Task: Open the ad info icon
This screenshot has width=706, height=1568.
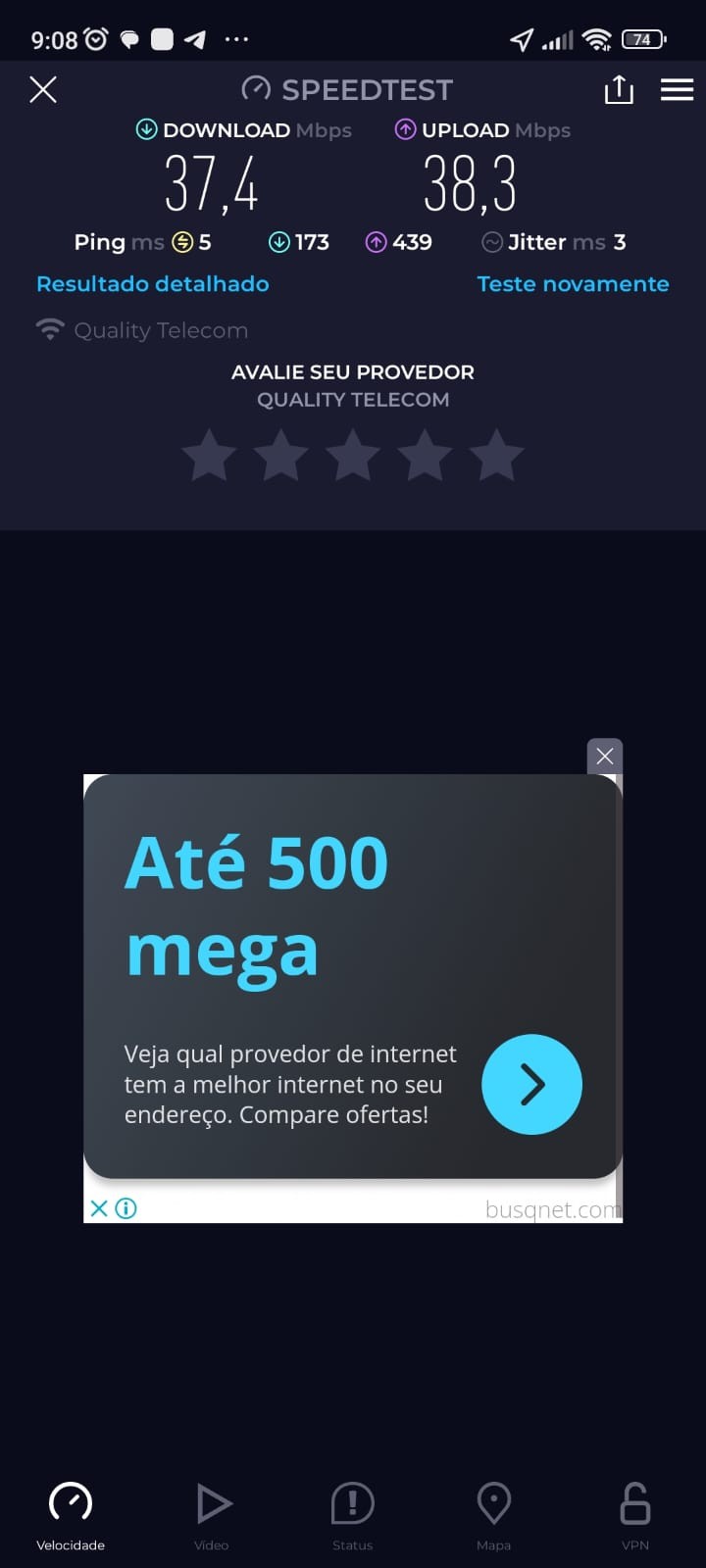Action: click(126, 1208)
